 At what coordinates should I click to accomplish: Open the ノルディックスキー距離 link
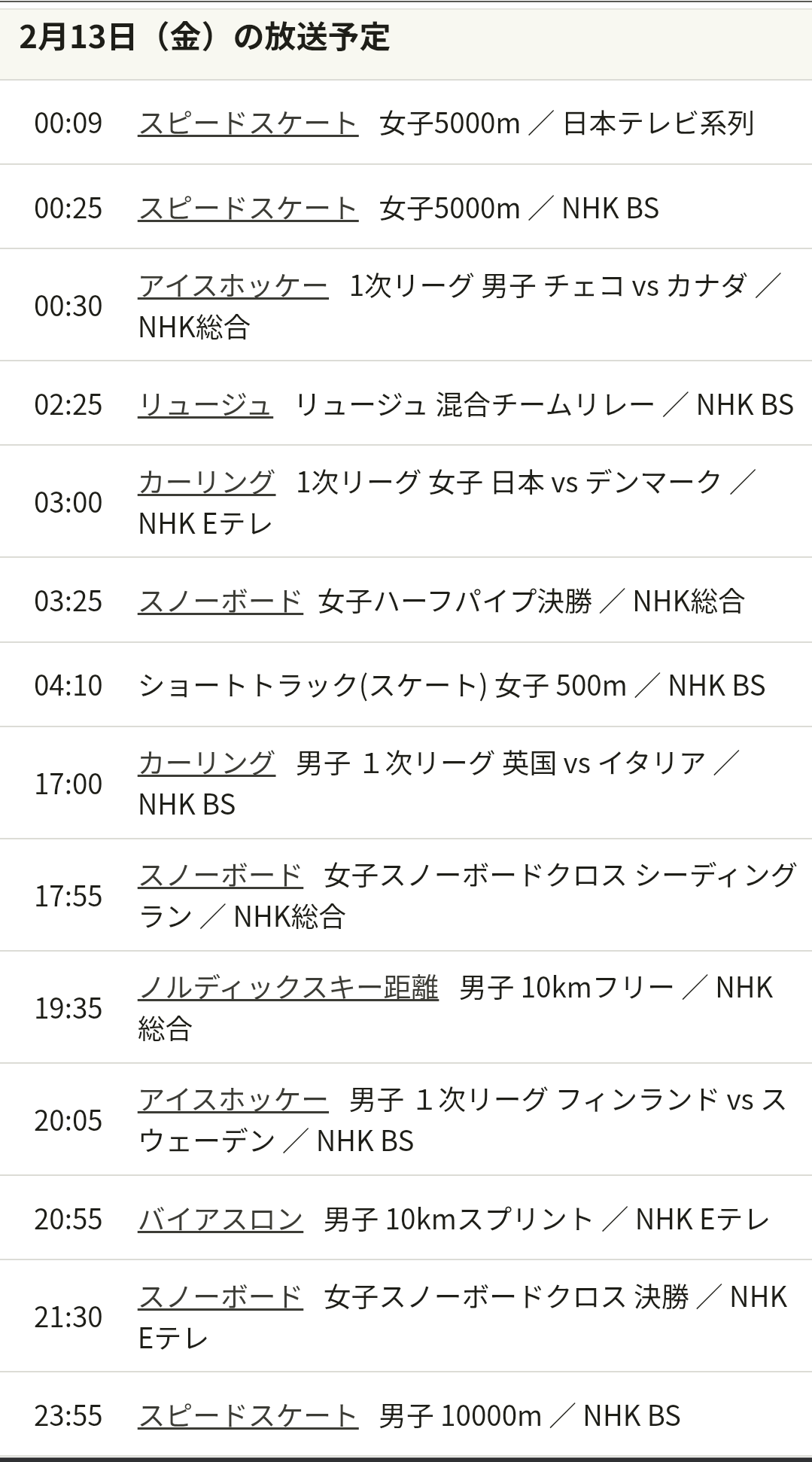288,987
